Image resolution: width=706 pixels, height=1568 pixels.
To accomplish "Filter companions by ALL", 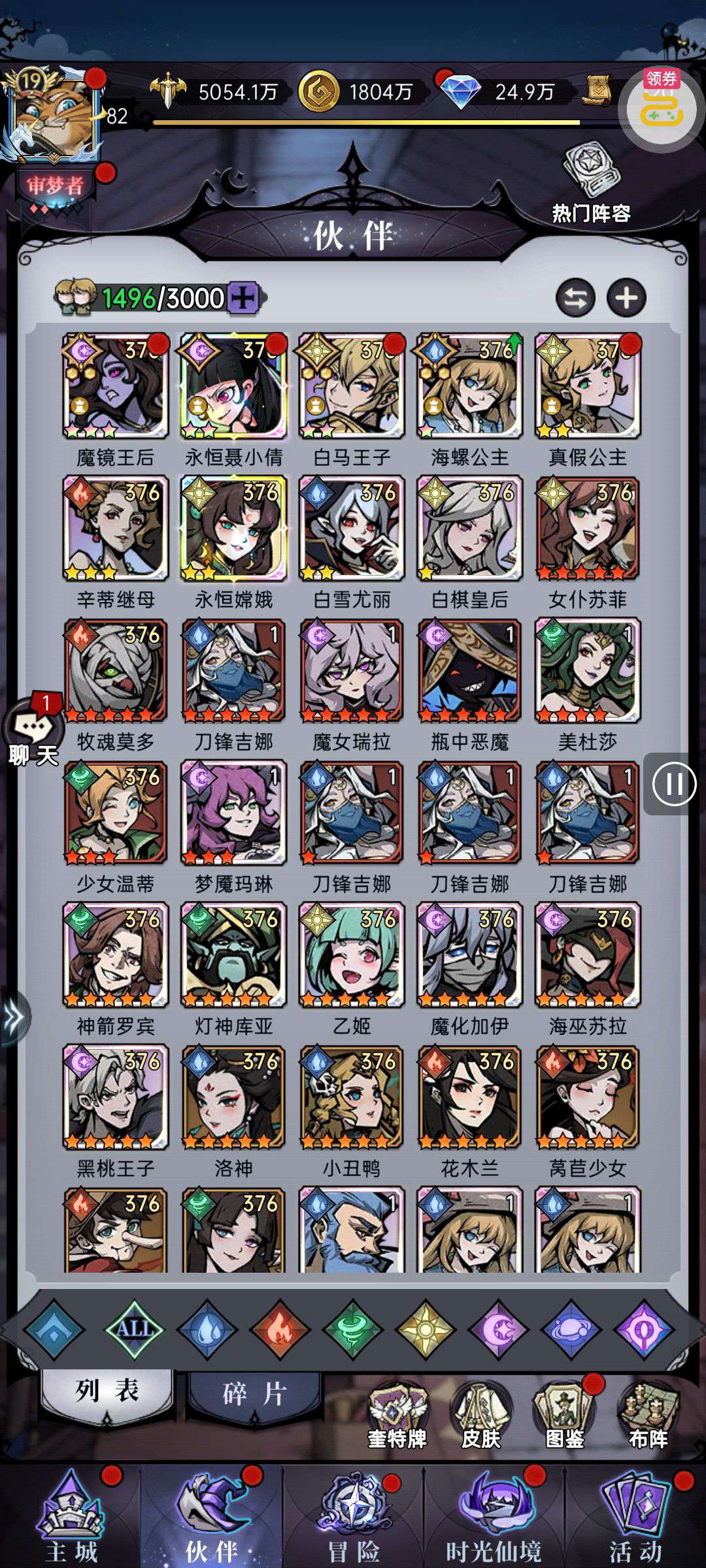I will [134, 1328].
